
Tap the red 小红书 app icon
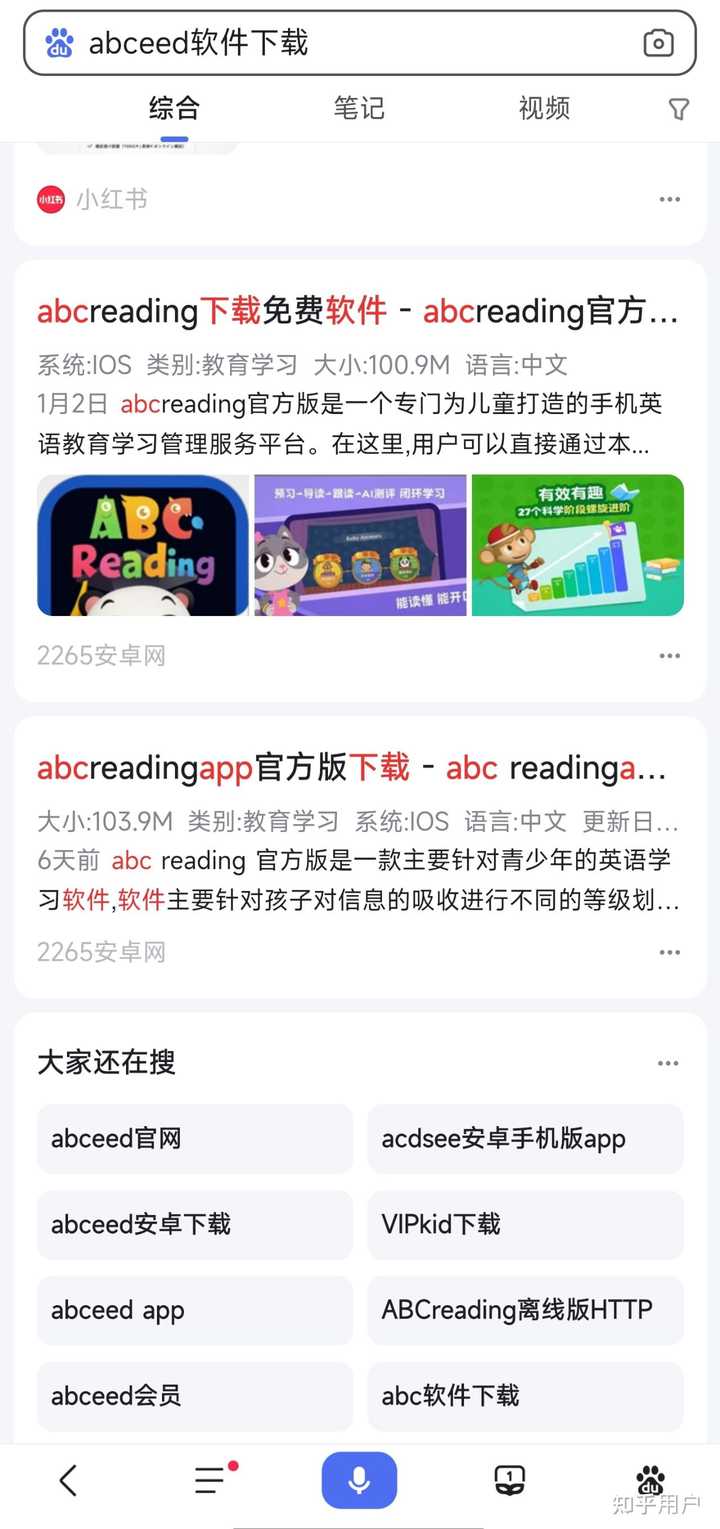[48, 199]
